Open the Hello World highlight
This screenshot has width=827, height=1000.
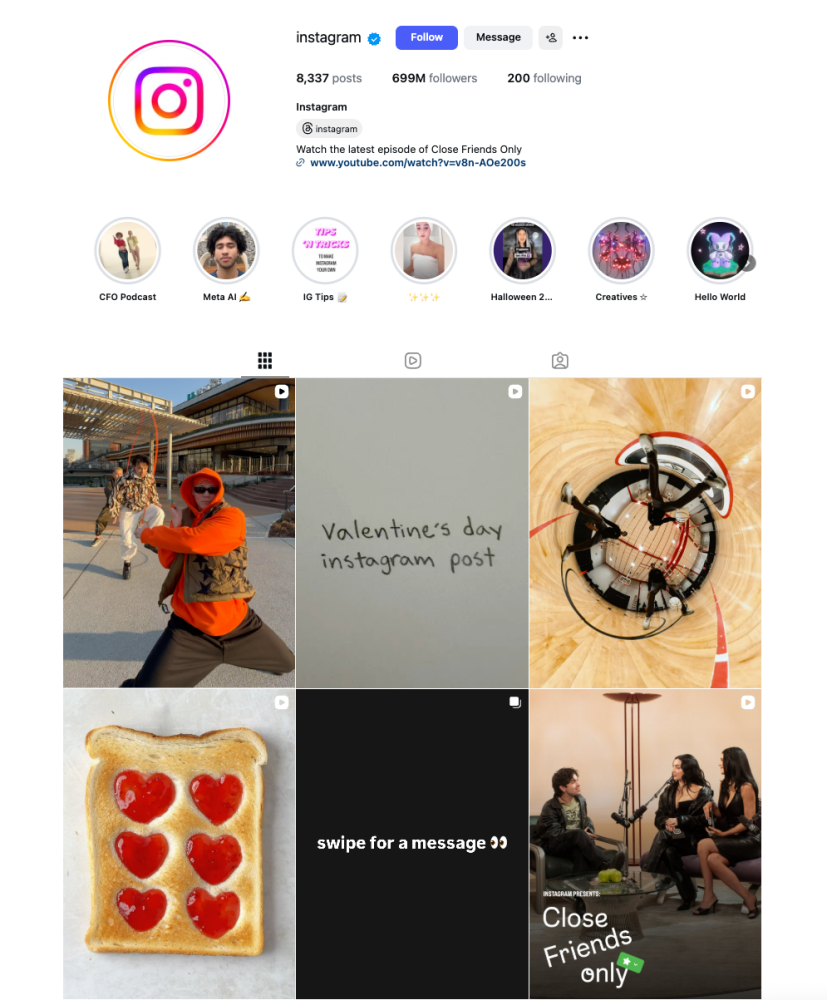tap(720, 251)
